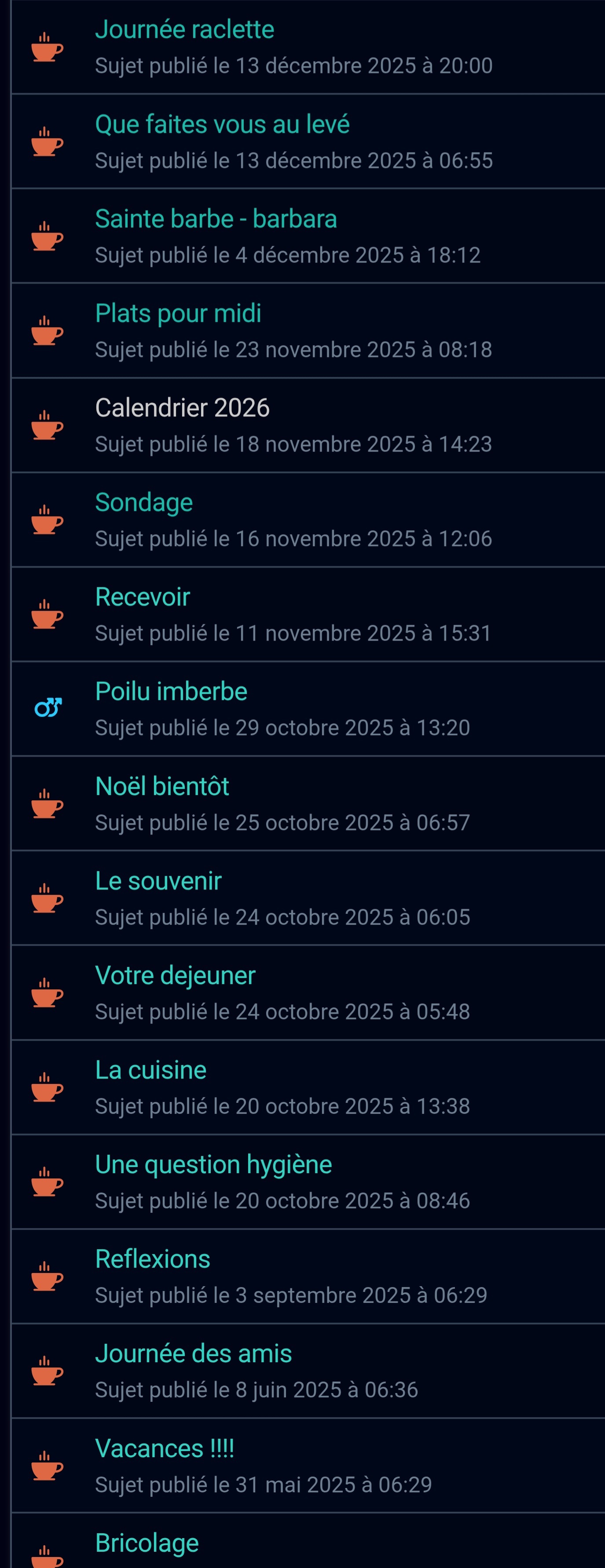View the Noël bientôt topic
This screenshot has width=605, height=1568.
[162, 787]
